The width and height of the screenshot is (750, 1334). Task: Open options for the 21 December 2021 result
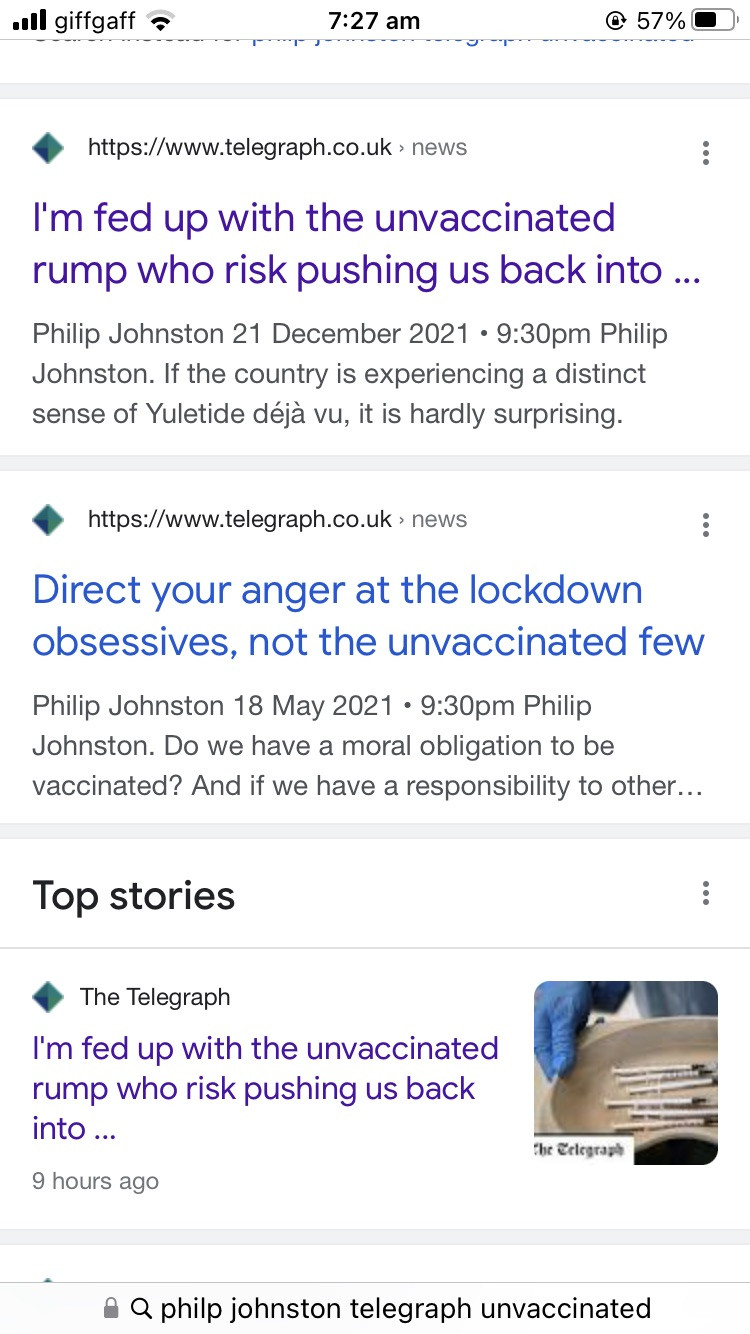pos(706,153)
